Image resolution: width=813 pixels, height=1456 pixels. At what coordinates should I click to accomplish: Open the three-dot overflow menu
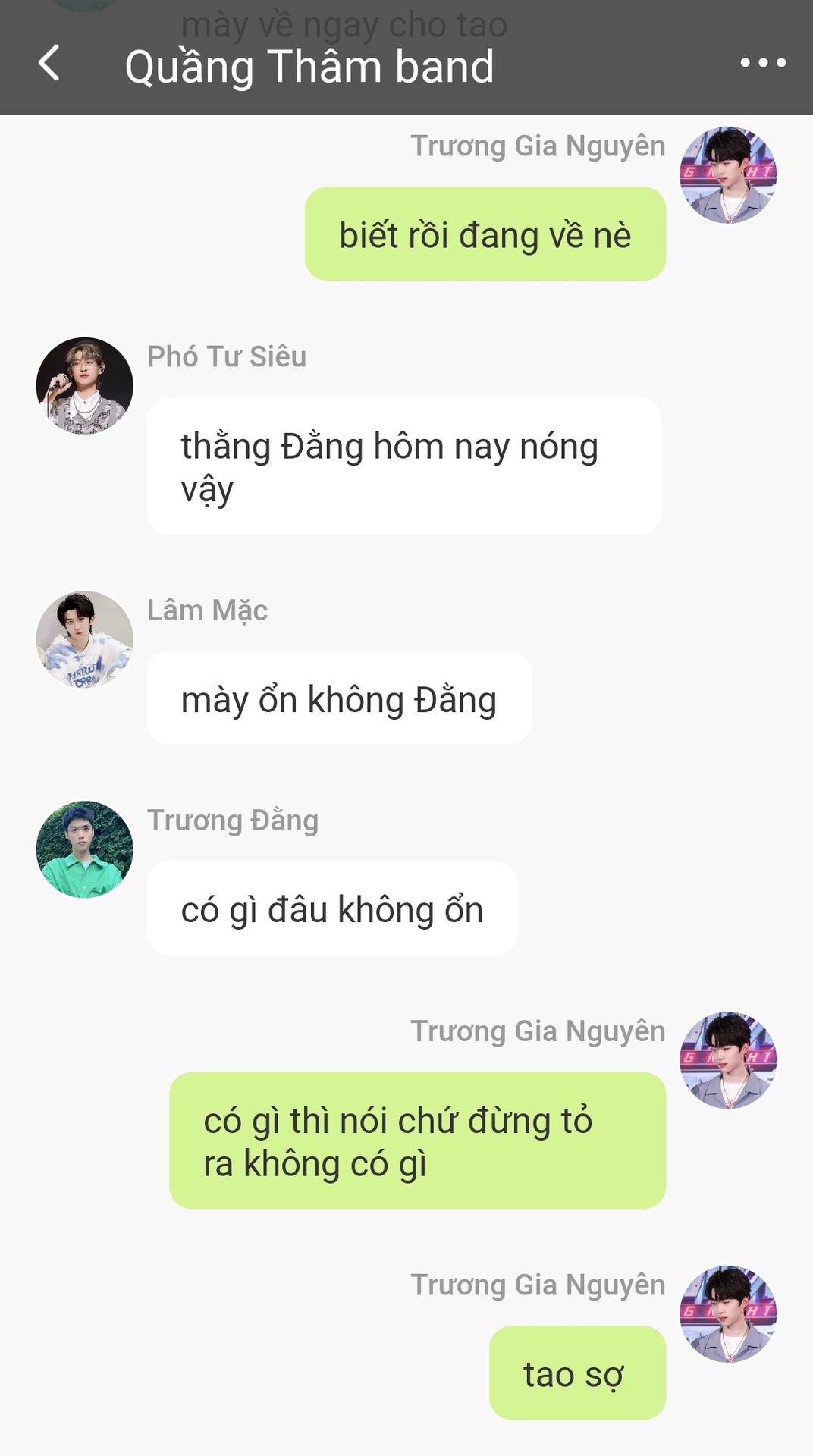tap(762, 64)
